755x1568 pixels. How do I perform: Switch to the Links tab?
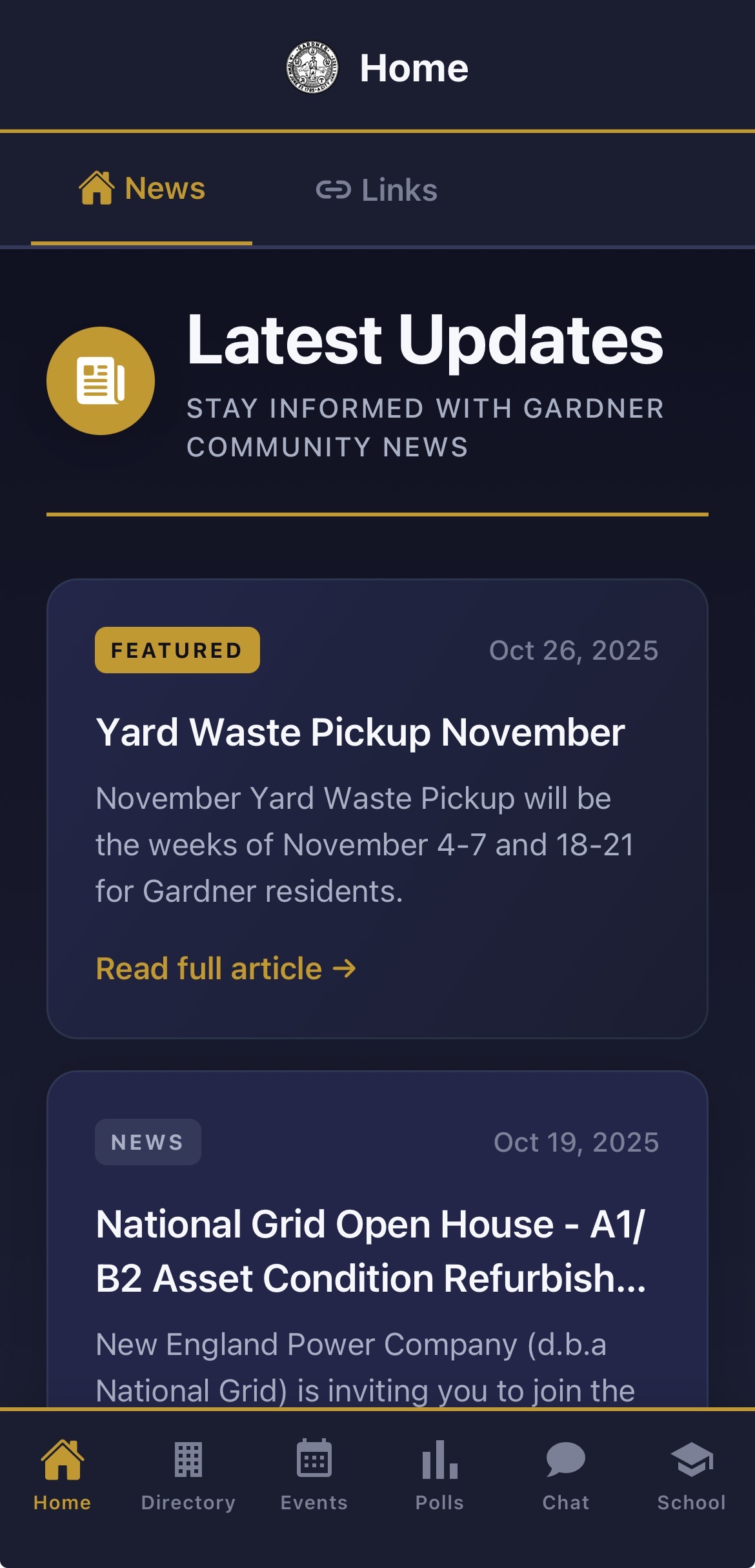pos(377,190)
